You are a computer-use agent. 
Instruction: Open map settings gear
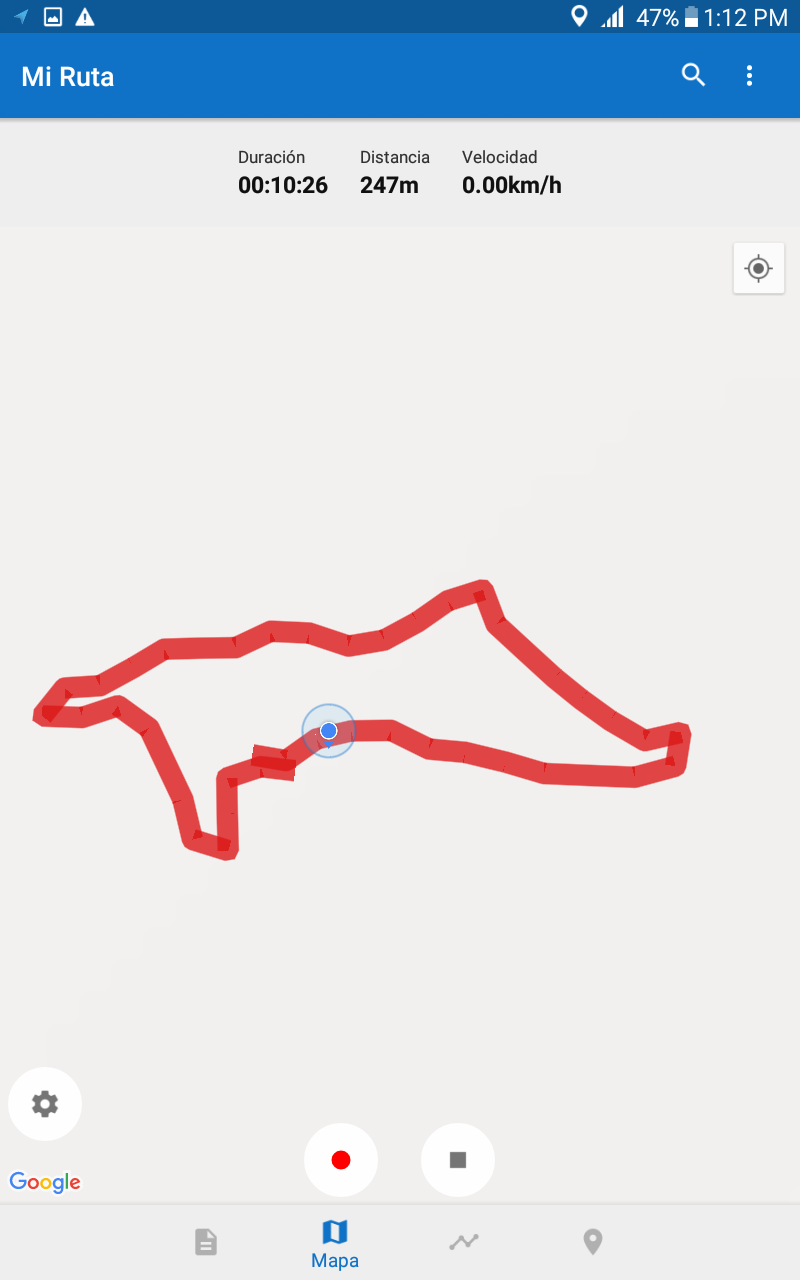[x=45, y=1104]
